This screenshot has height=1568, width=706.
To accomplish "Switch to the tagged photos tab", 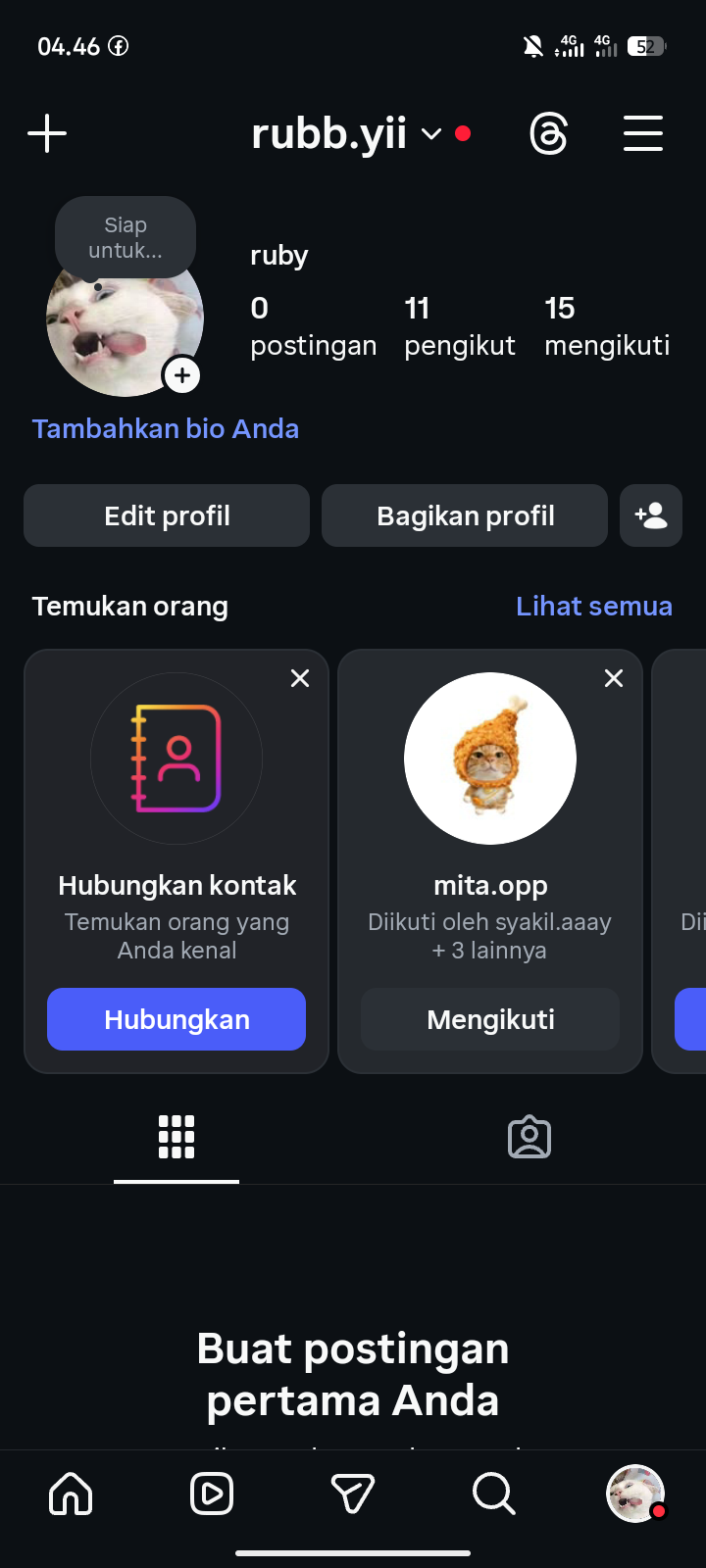I will coord(529,1138).
